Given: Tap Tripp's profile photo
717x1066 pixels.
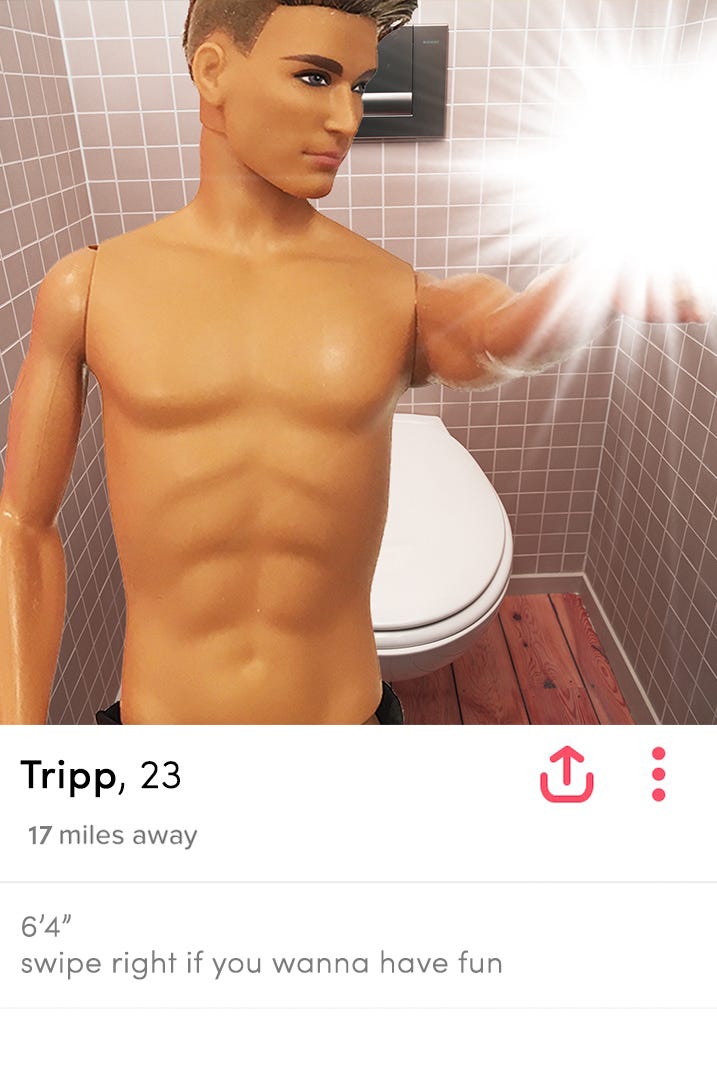Looking at the screenshot, I should [358, 360].
